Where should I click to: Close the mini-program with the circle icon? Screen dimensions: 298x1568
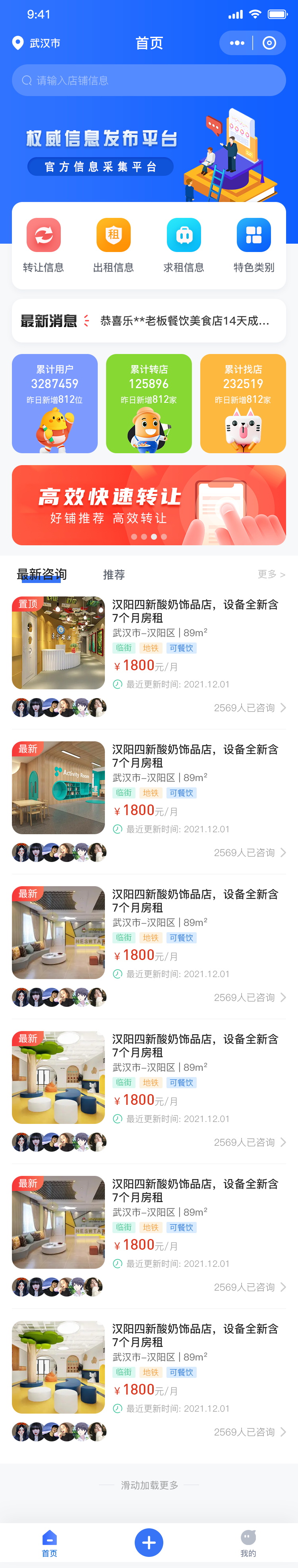269,43
